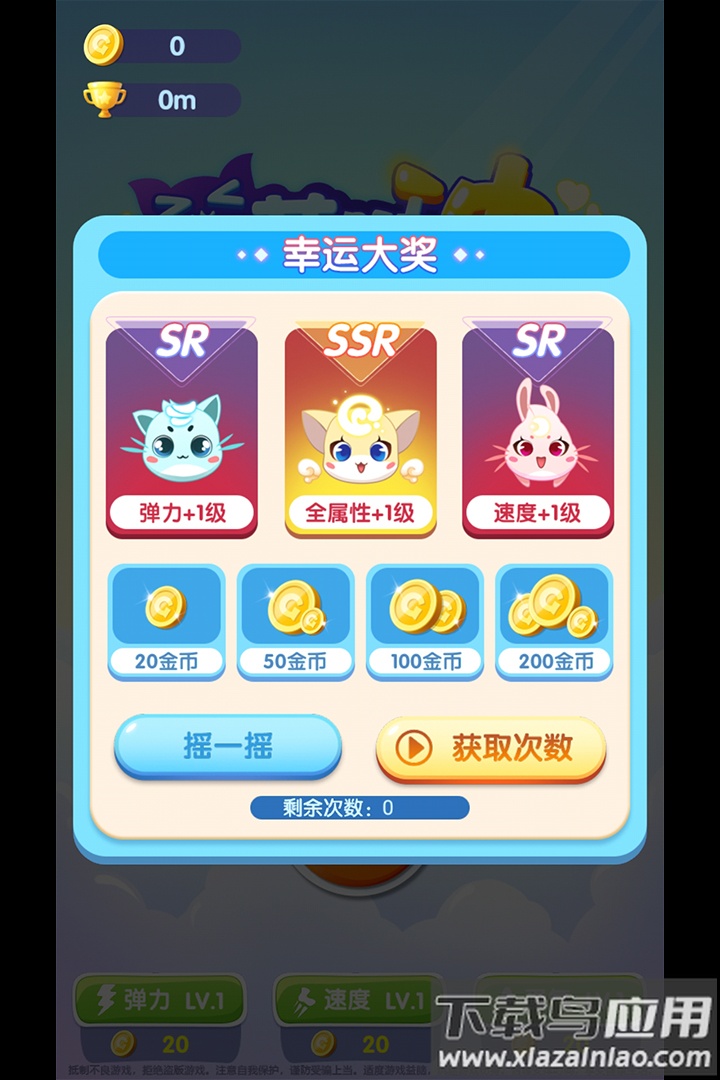This screenshot has width=720, height=1080.
Task: Tap the 摇一摇 shake button
Action: click(x=228, y=746)
